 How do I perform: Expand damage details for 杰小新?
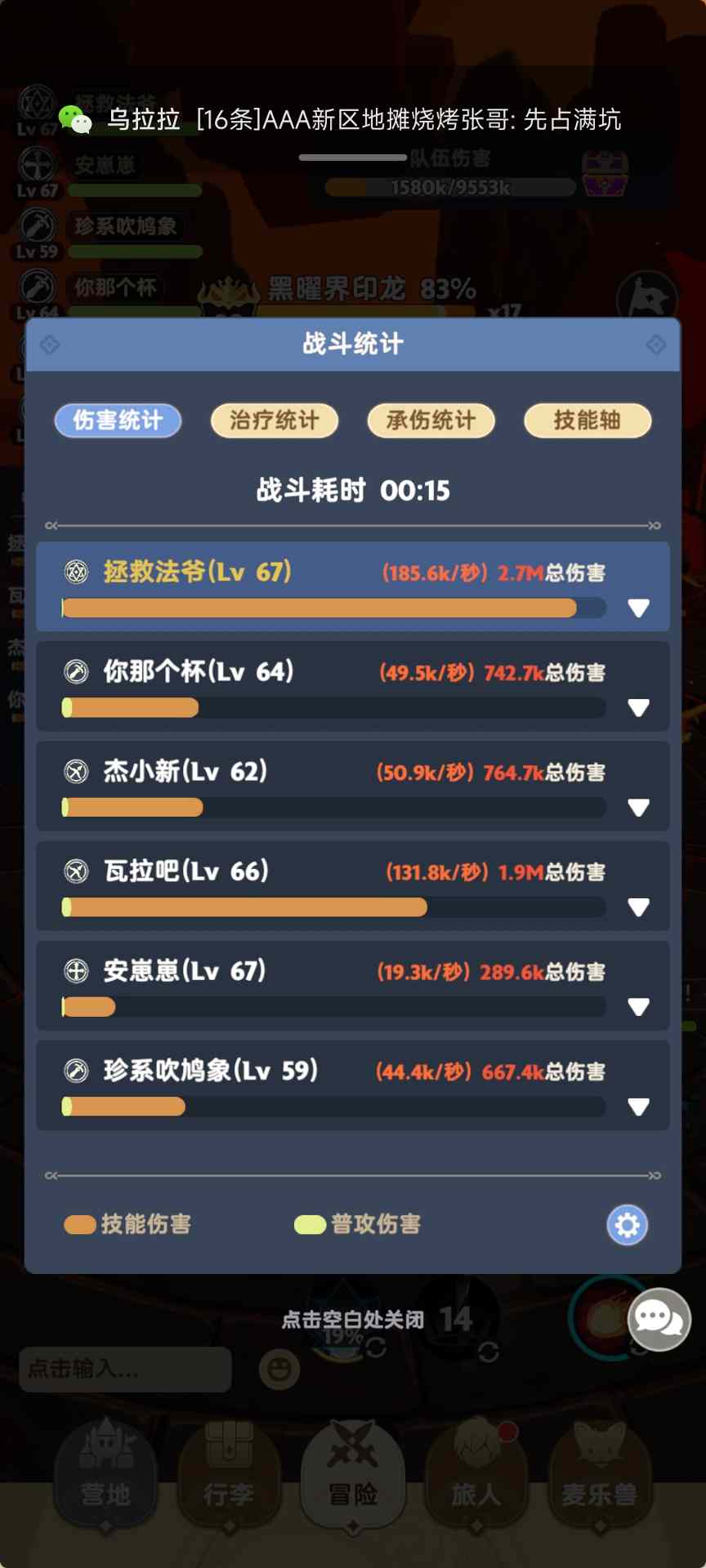click(x=638, y=807)
